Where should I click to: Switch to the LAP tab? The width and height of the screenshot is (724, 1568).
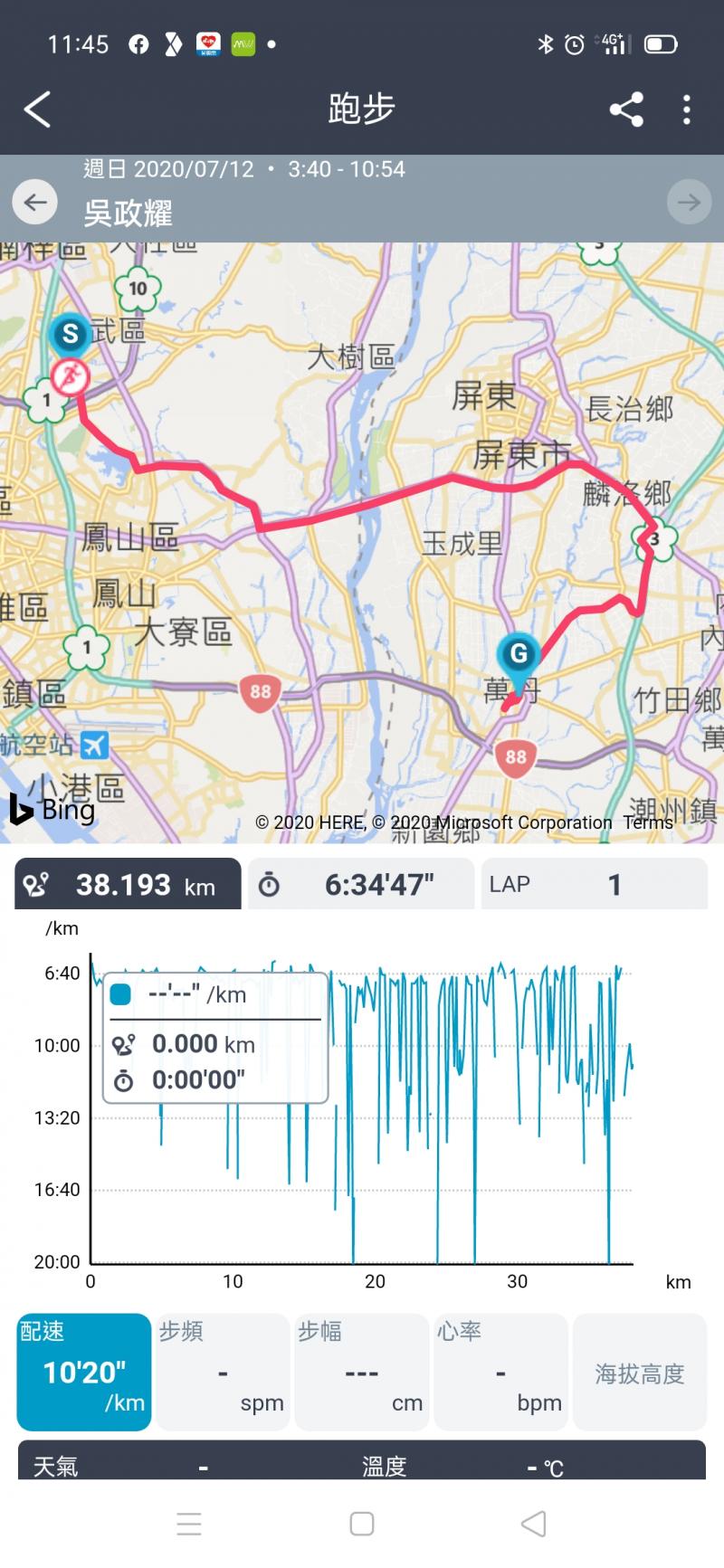[594, 884]
